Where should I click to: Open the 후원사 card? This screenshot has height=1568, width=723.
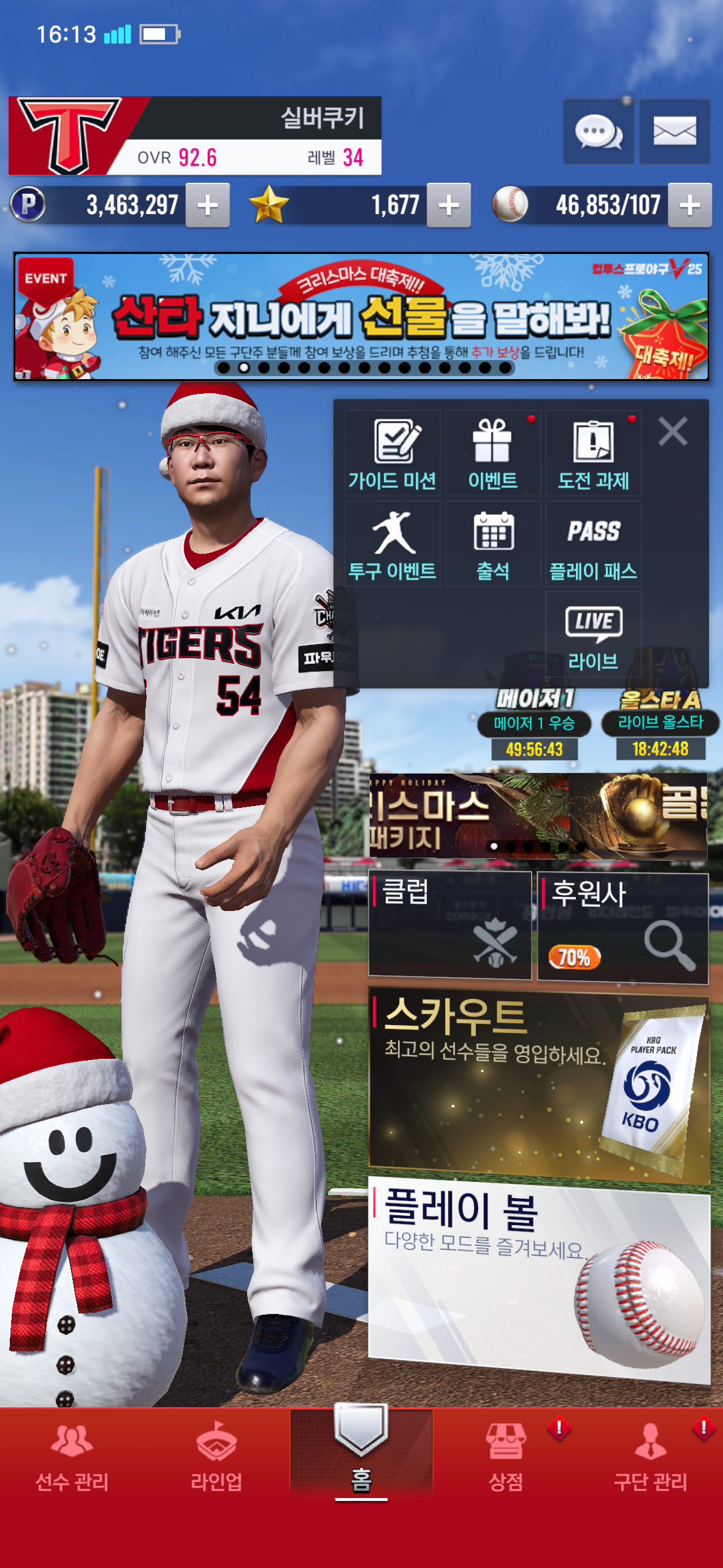click(622, 928)
